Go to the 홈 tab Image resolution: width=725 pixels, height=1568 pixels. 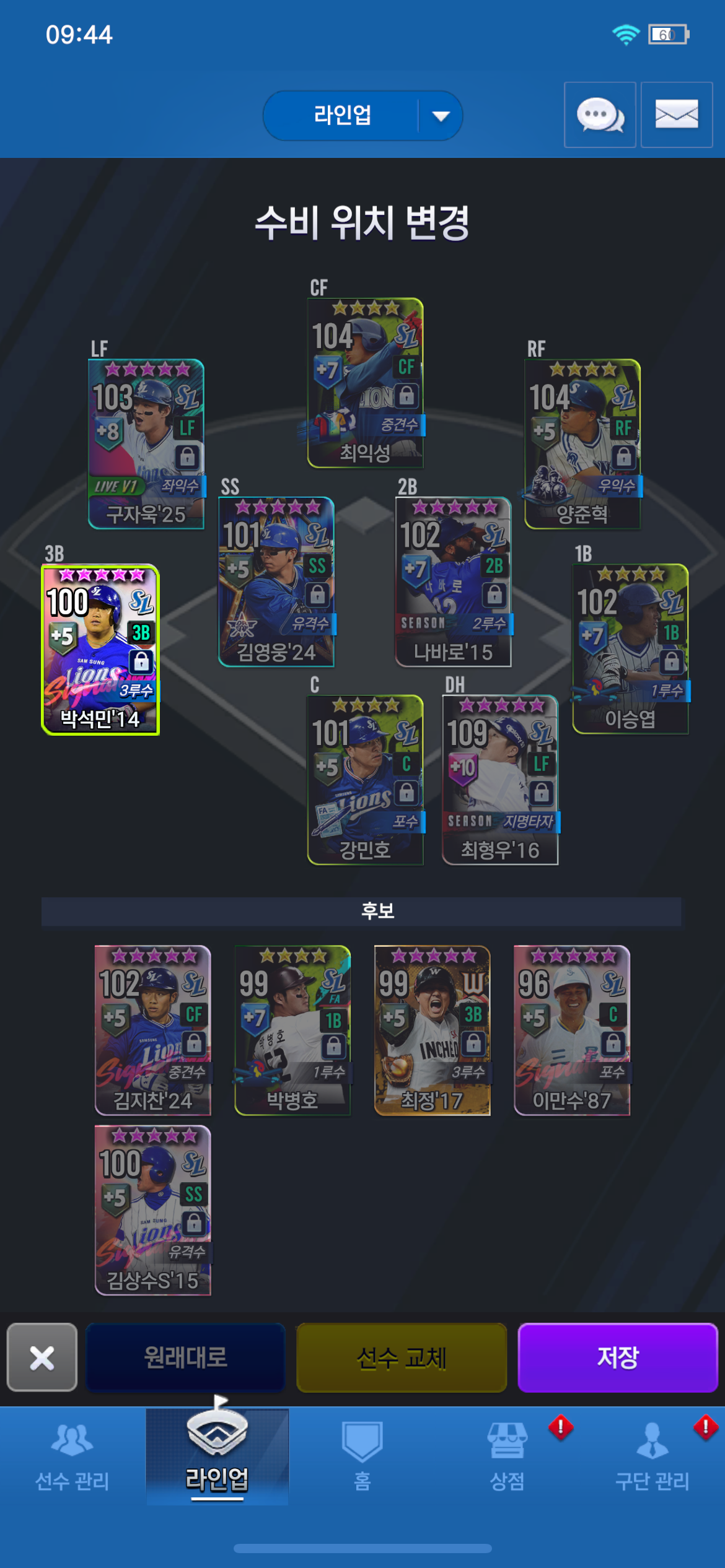click(362, 1455)
